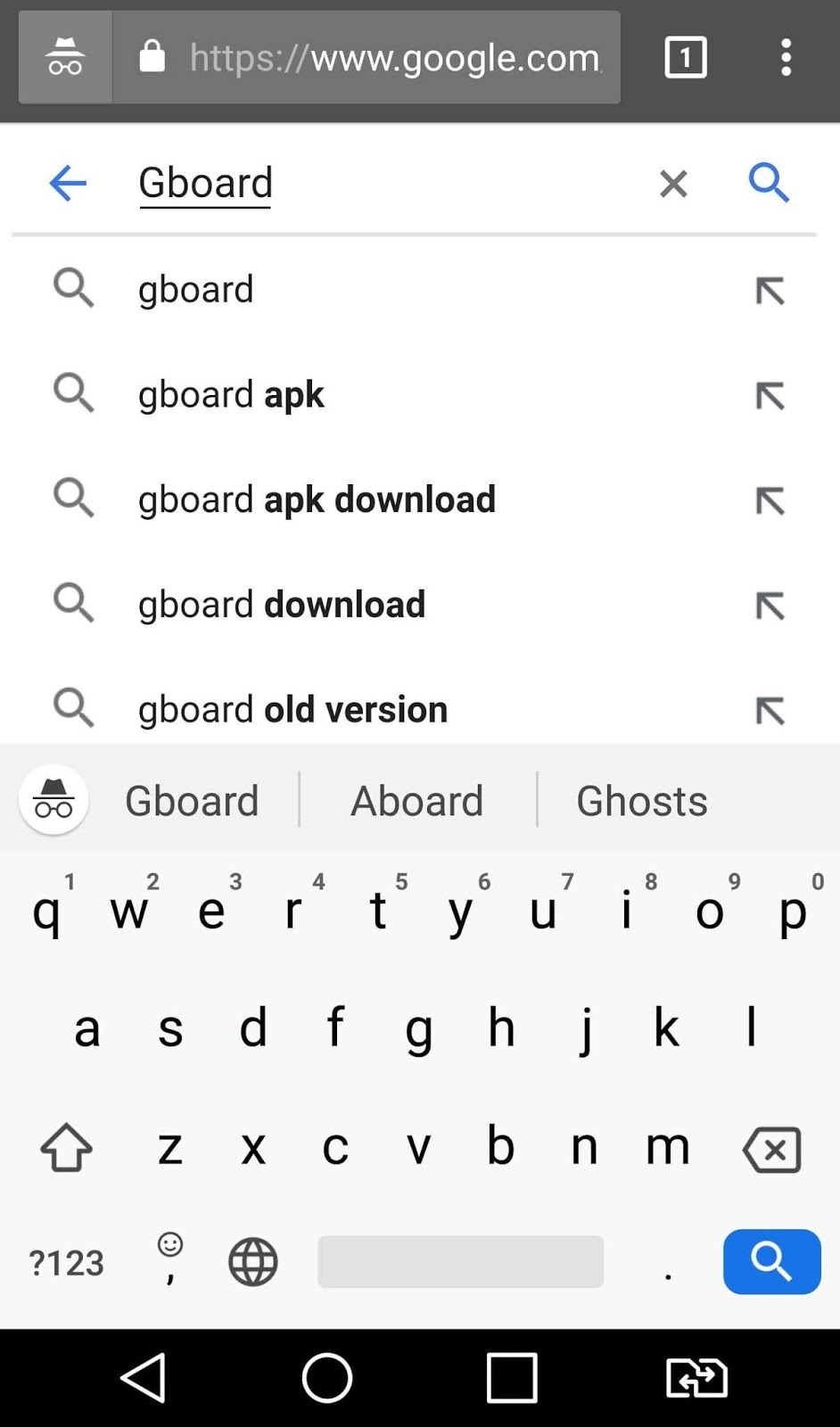Open the browser overflow menu

click(x=786, y=58)
